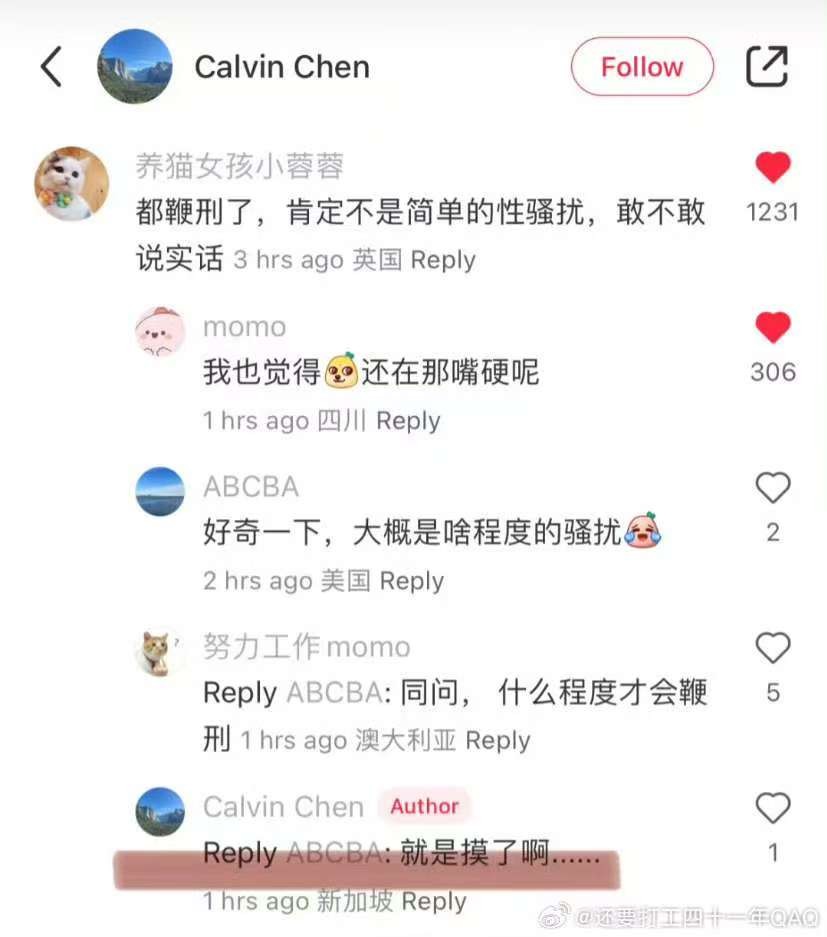Open Calvin Chen's profile avatar in header
This screenshot has height=937, width=827.
coord(135,67)
